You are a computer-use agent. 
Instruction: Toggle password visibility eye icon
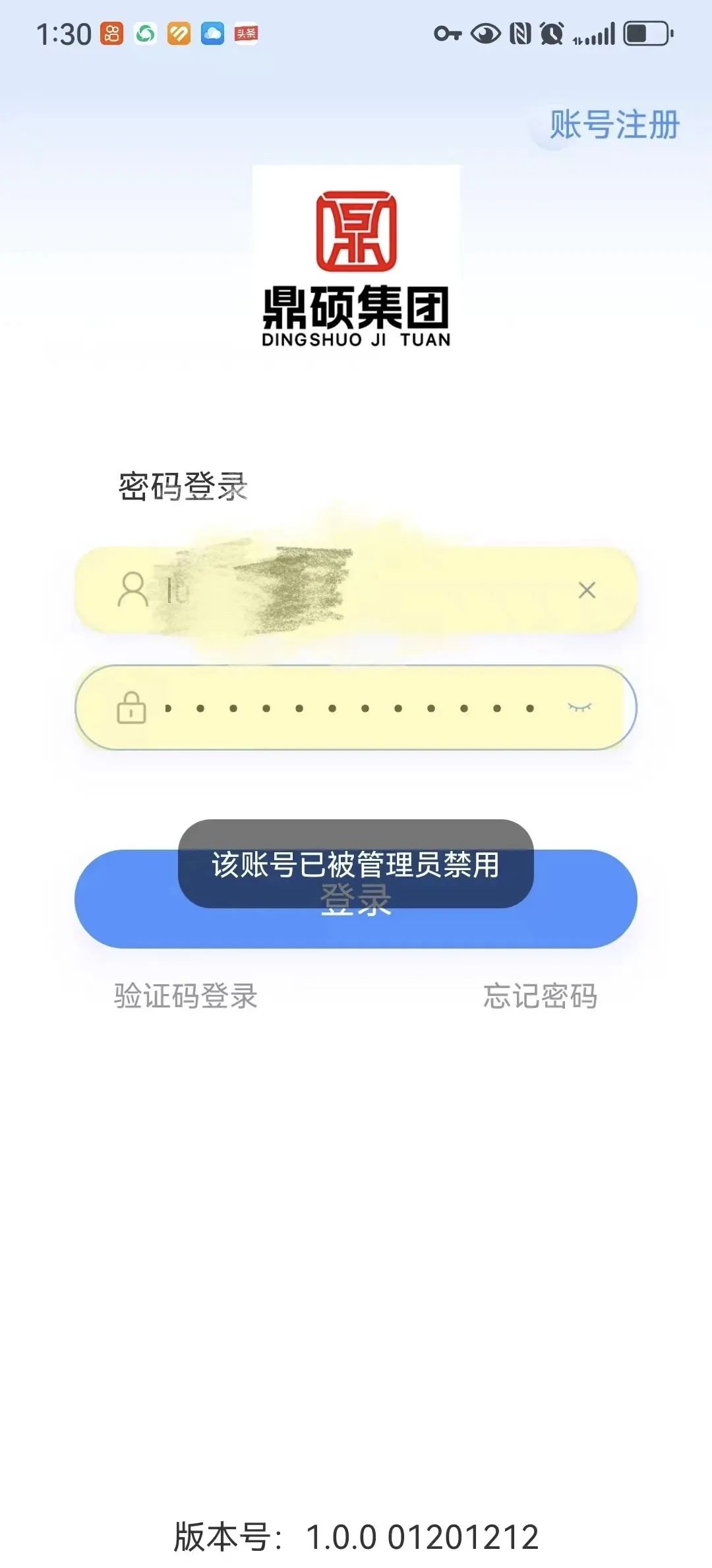click(579, 708)
